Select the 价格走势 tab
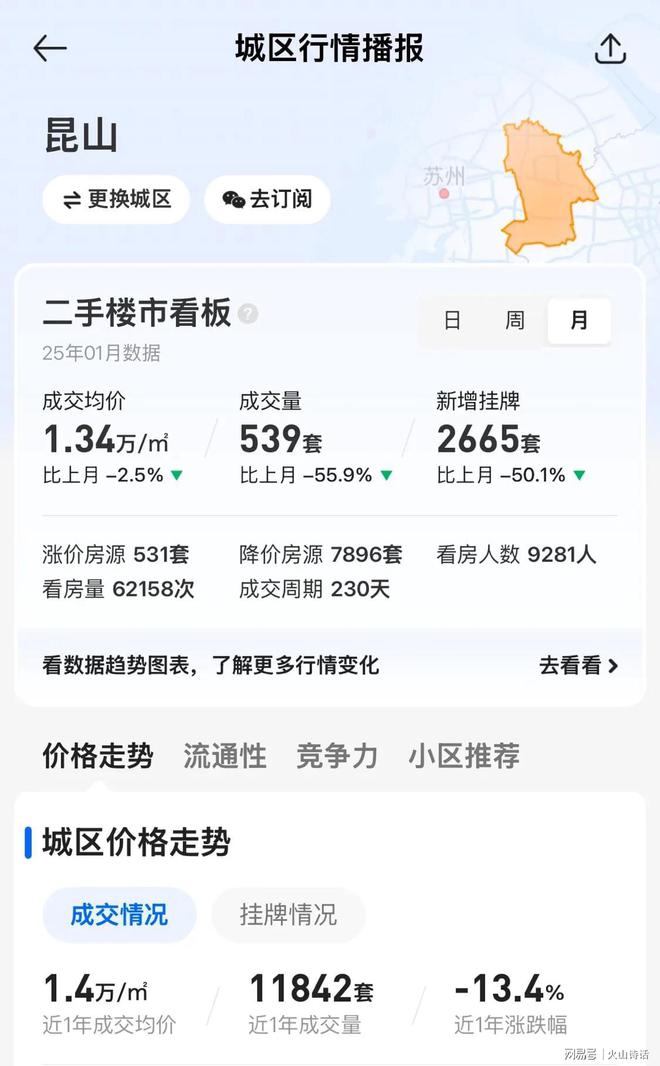The image size is (660, 1066). (98, 756)
